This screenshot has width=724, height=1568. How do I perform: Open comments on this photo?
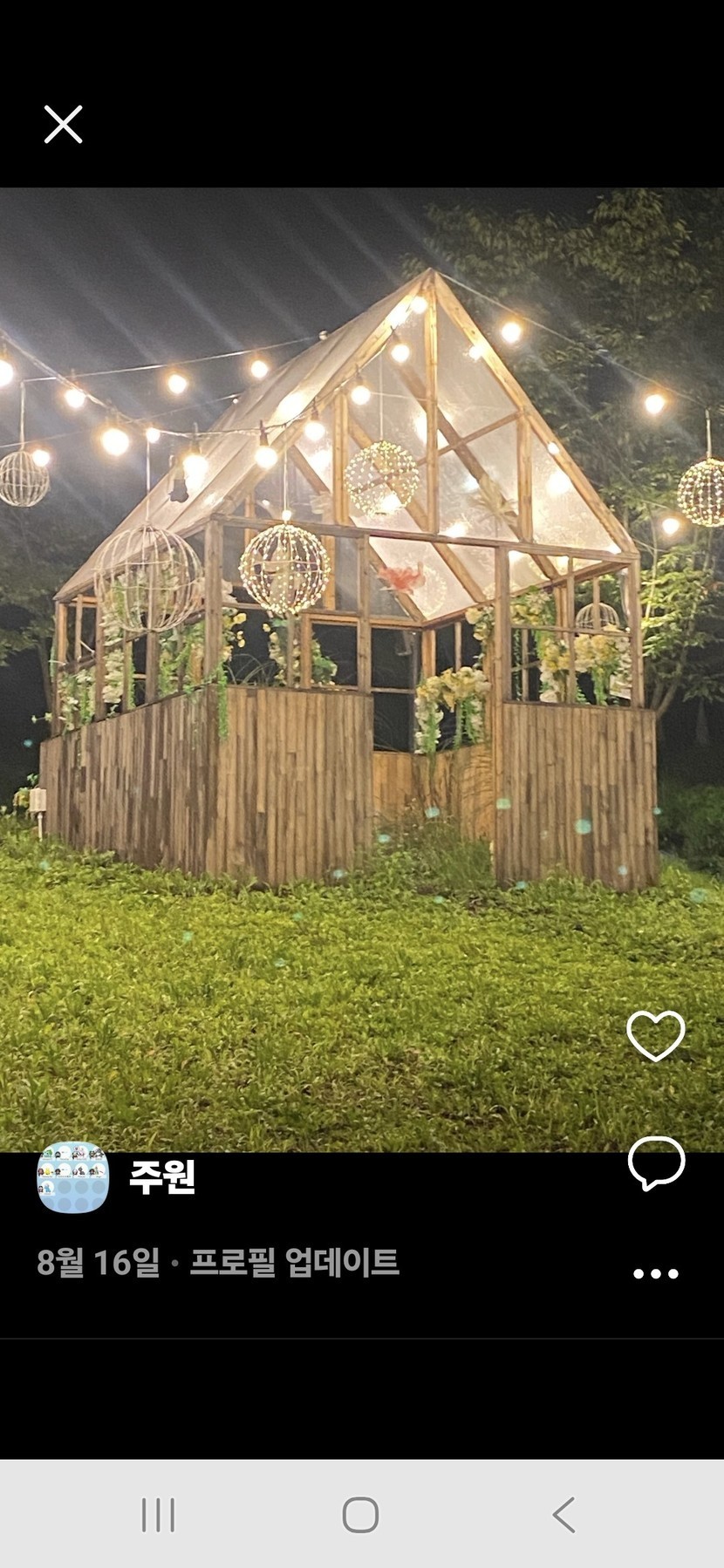[x=656, y=1163]
